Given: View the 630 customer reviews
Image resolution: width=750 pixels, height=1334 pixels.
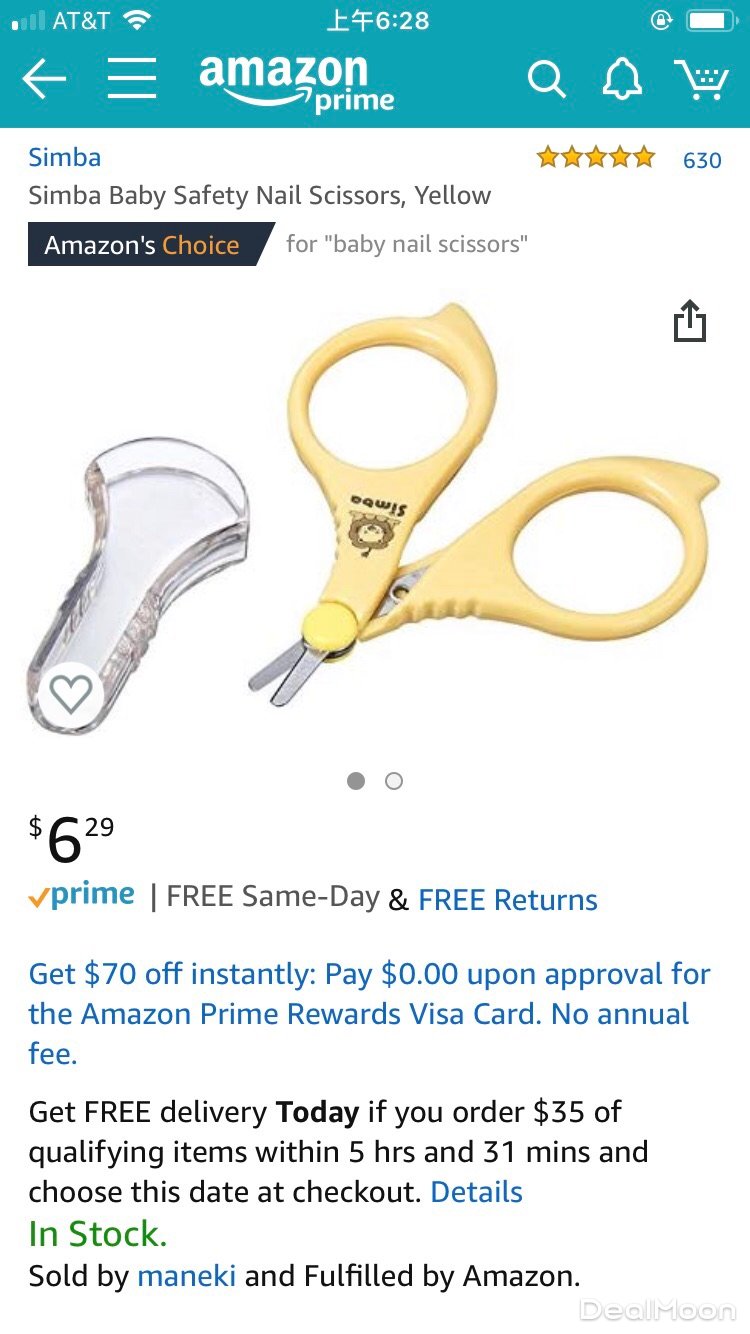Looking at the screenshot, I should 701,160.
